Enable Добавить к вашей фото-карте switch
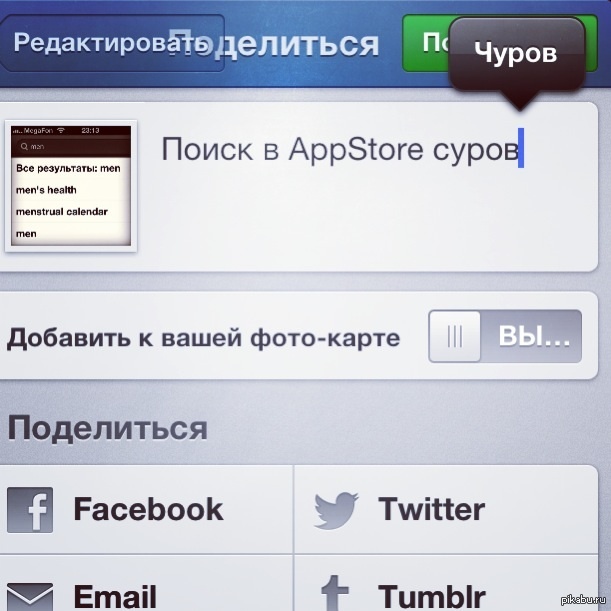 tap(503, 336)
